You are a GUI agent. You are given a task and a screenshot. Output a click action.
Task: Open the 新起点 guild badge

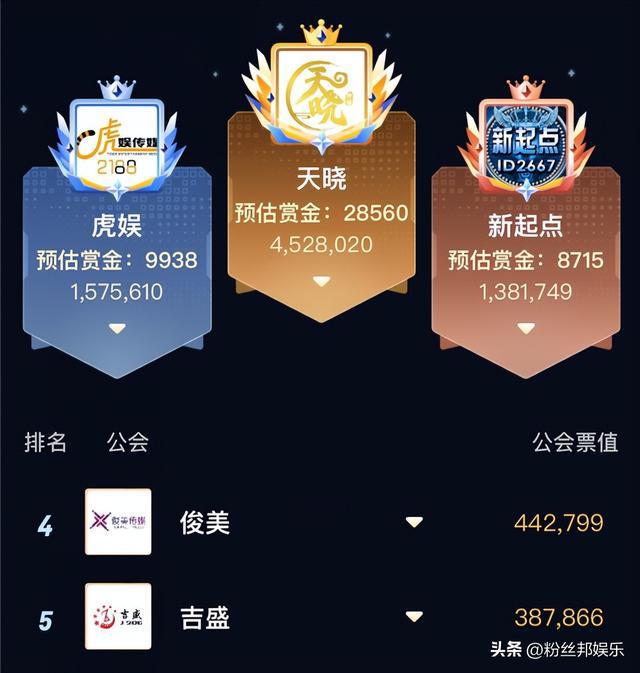(525, 142)
